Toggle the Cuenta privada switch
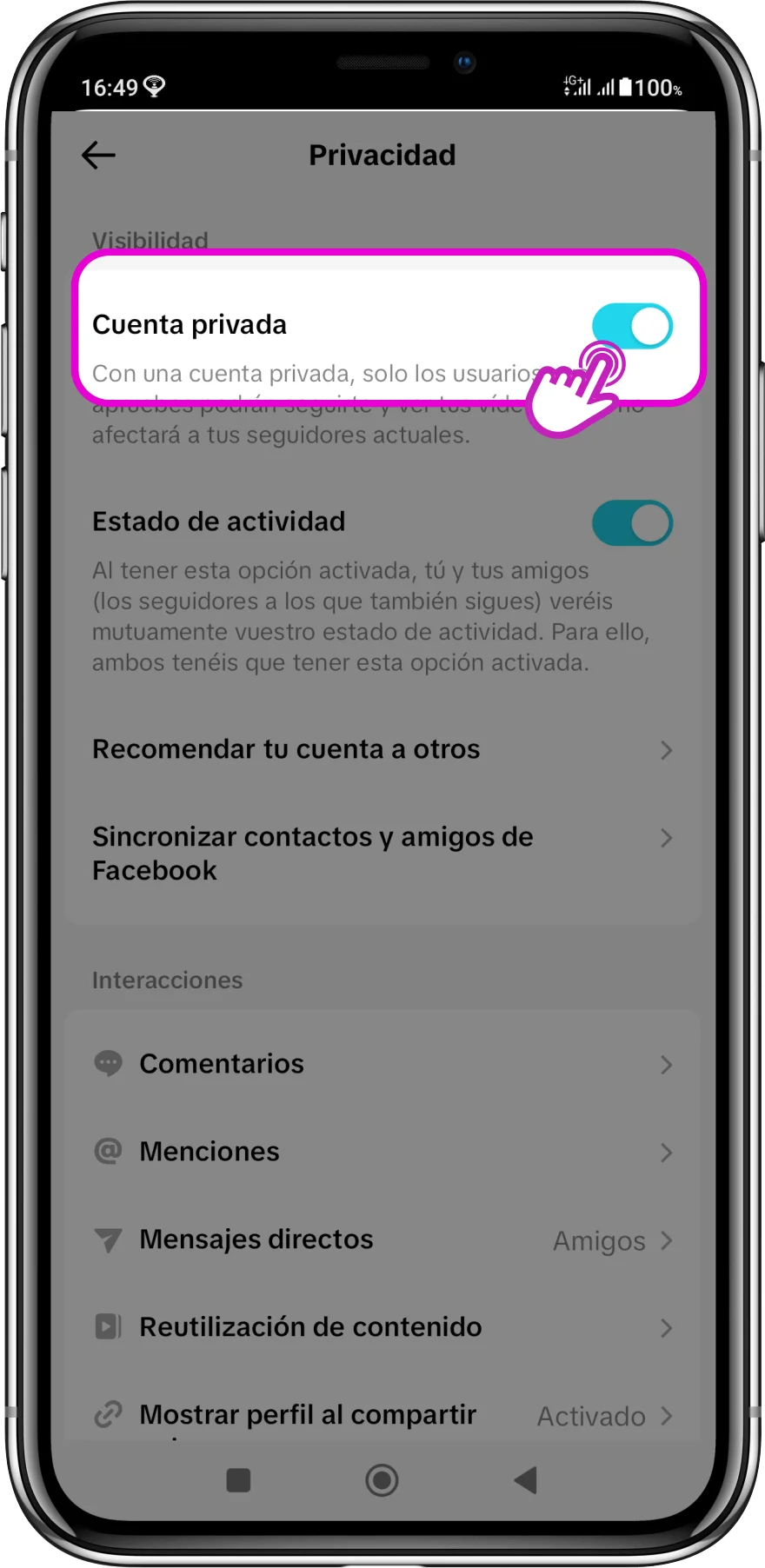The width and height of the screenshot is (765, 1568). click(x=632, y=326)
